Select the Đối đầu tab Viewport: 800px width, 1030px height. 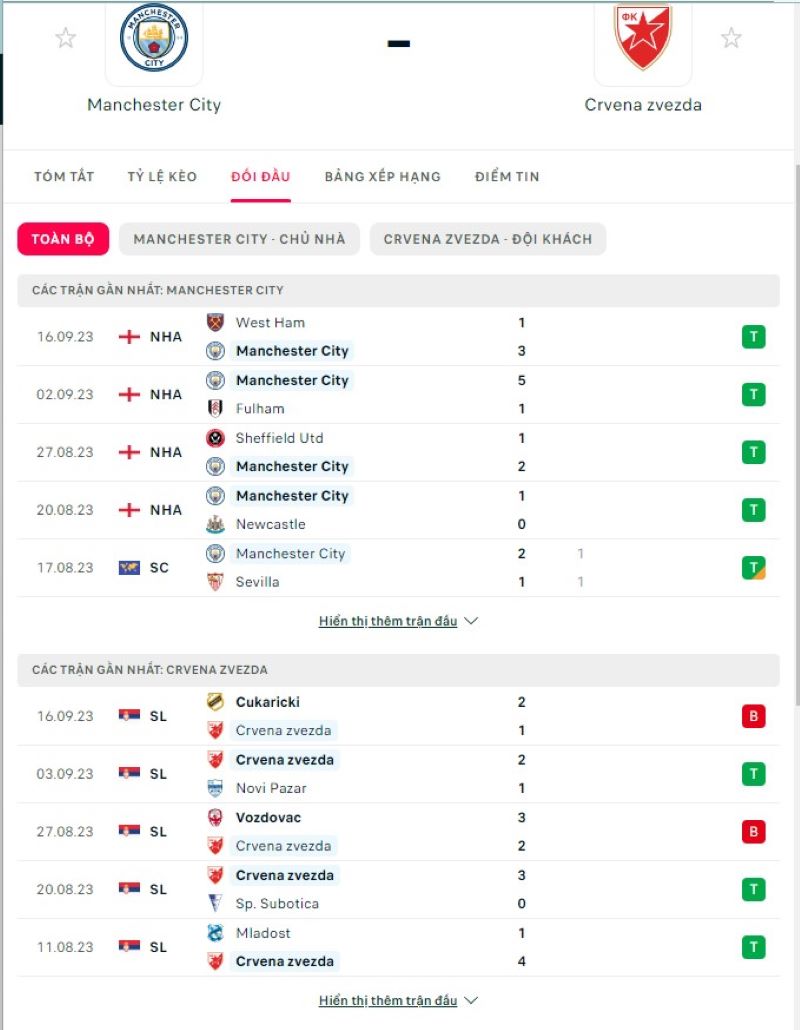pos(260,176)
